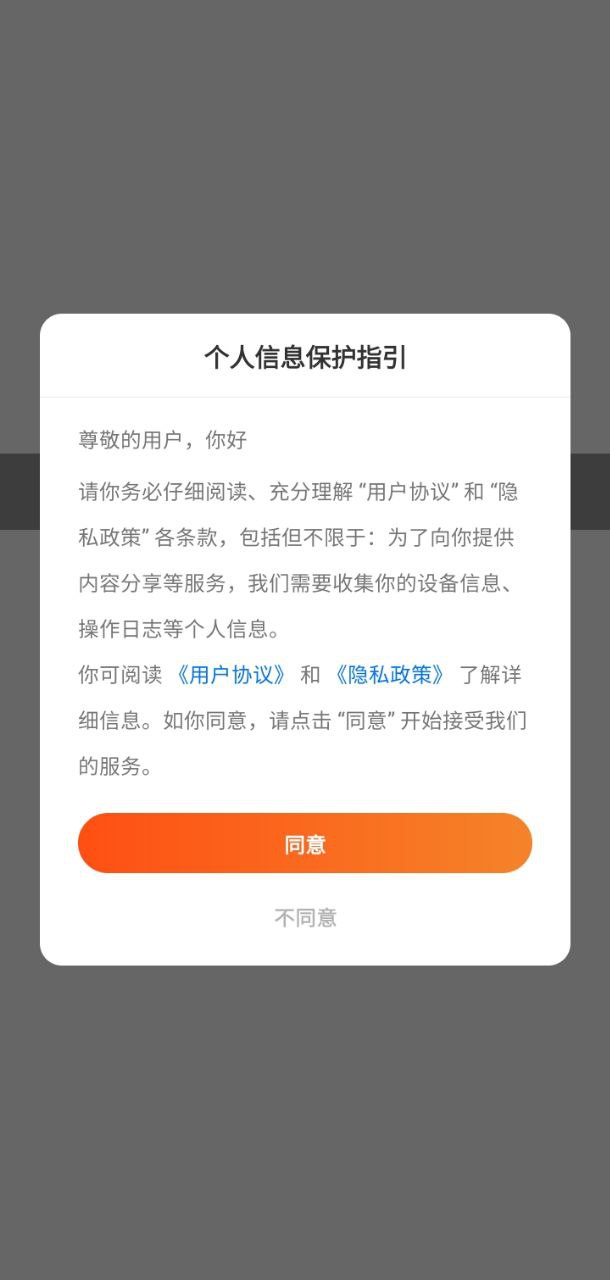
Task: Read the 《隐私政策》 link
Action: (x=389, y=675)
